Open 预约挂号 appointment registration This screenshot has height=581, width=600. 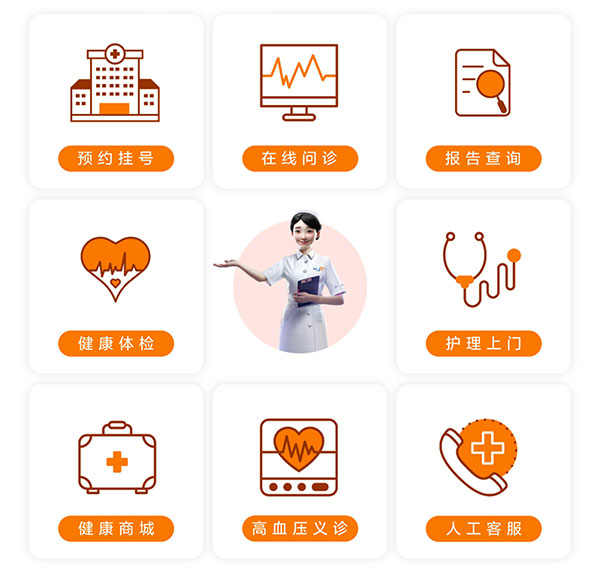tap(115, 158)
